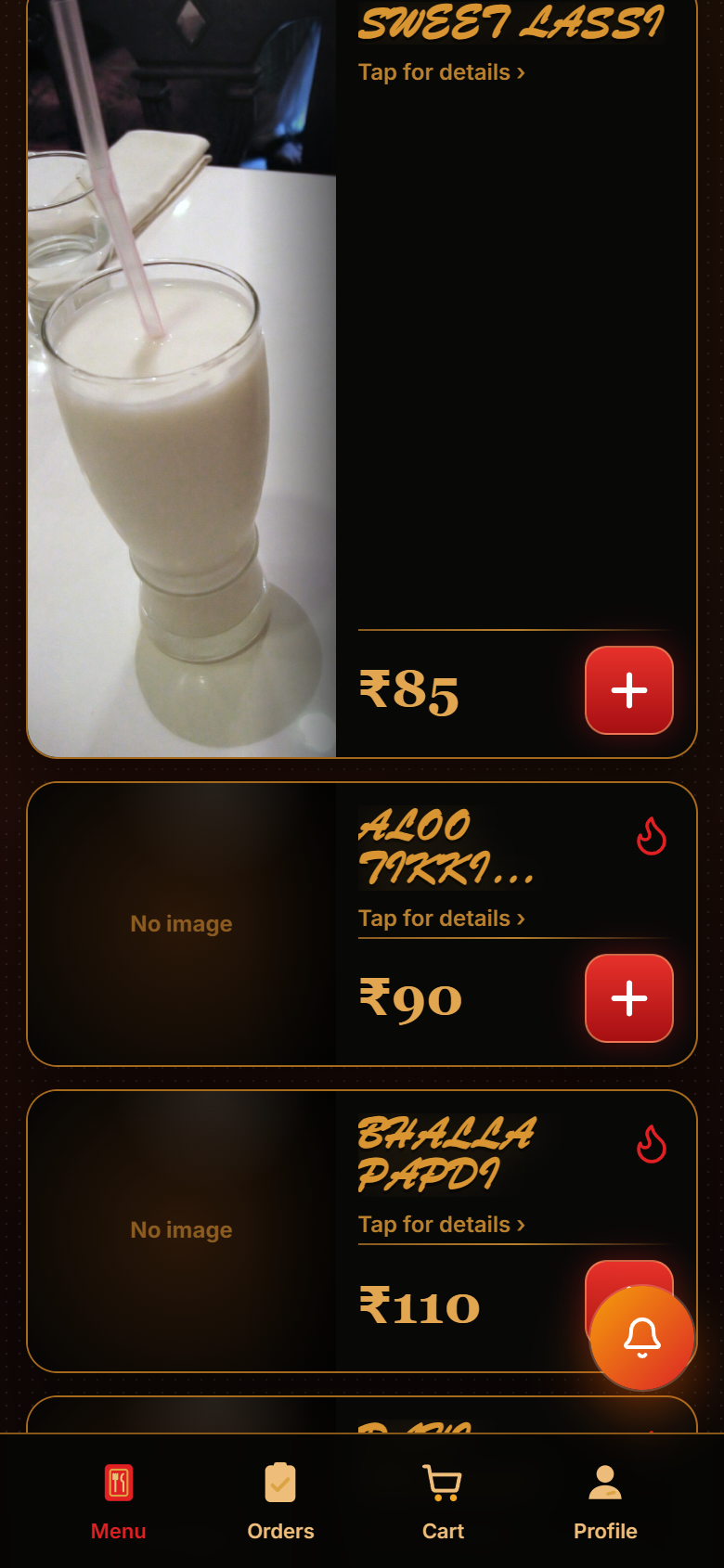The height and width of the screenshot is (1568, 724).
Task: View details for Aloo Tikki
Action: click(x=442, y=919)
